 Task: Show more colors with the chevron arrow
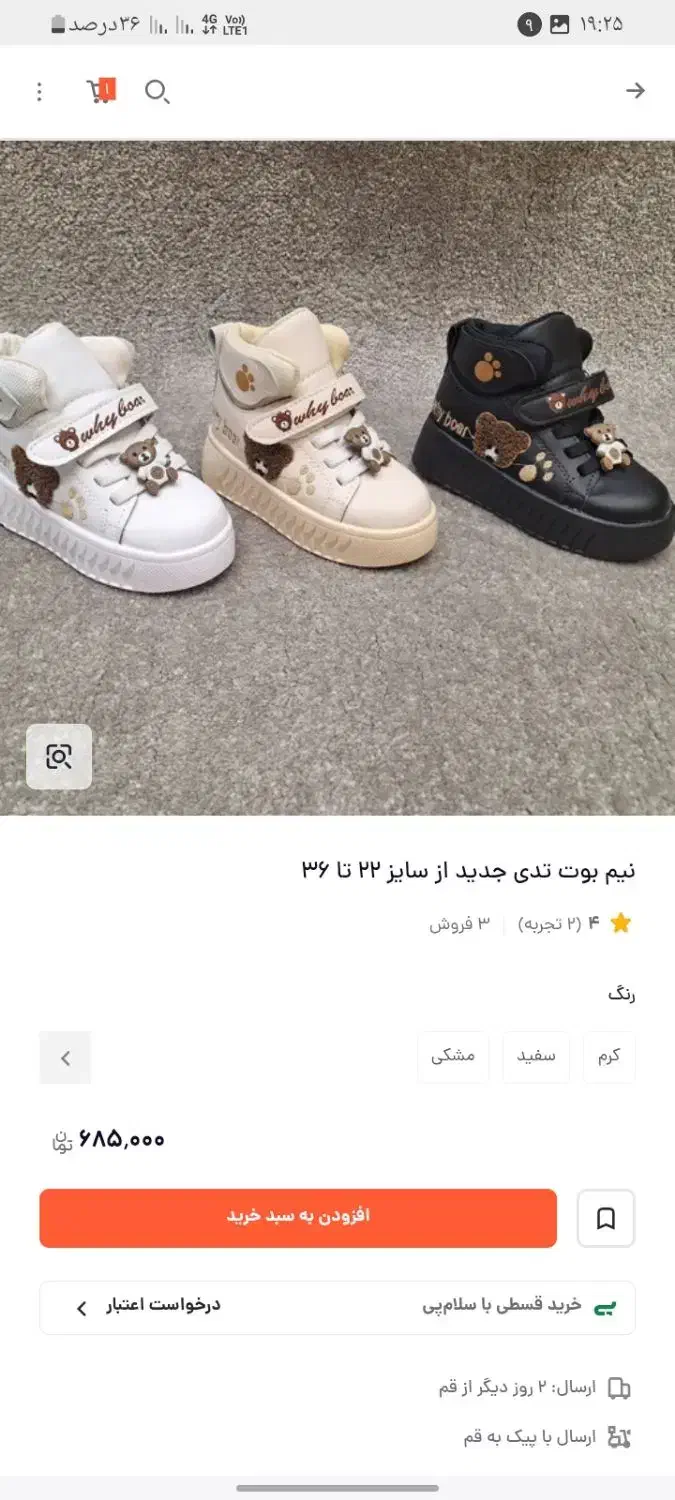pyautogui.click(x=65, y=1058)
